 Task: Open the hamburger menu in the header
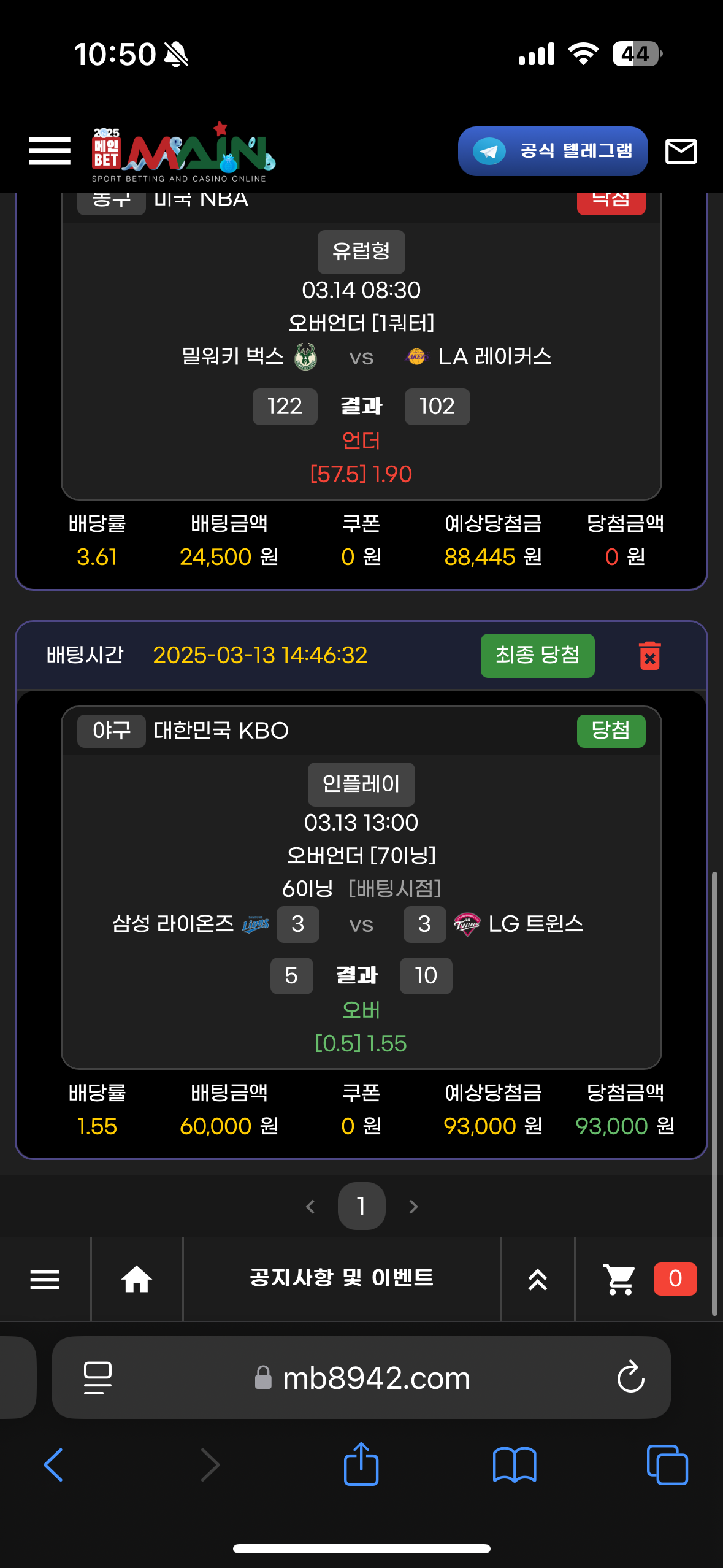(50, 151)
